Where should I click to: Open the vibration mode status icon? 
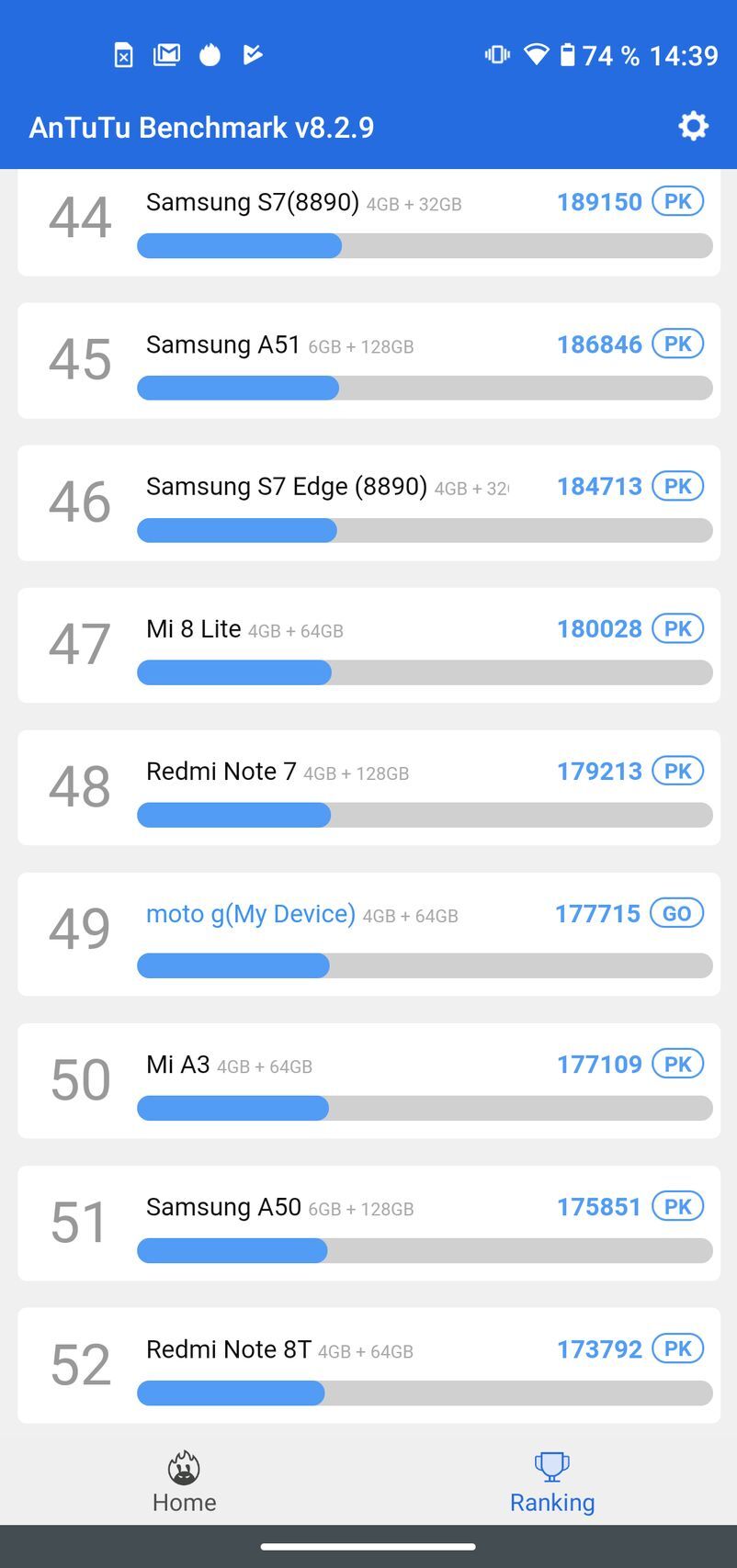496,55
